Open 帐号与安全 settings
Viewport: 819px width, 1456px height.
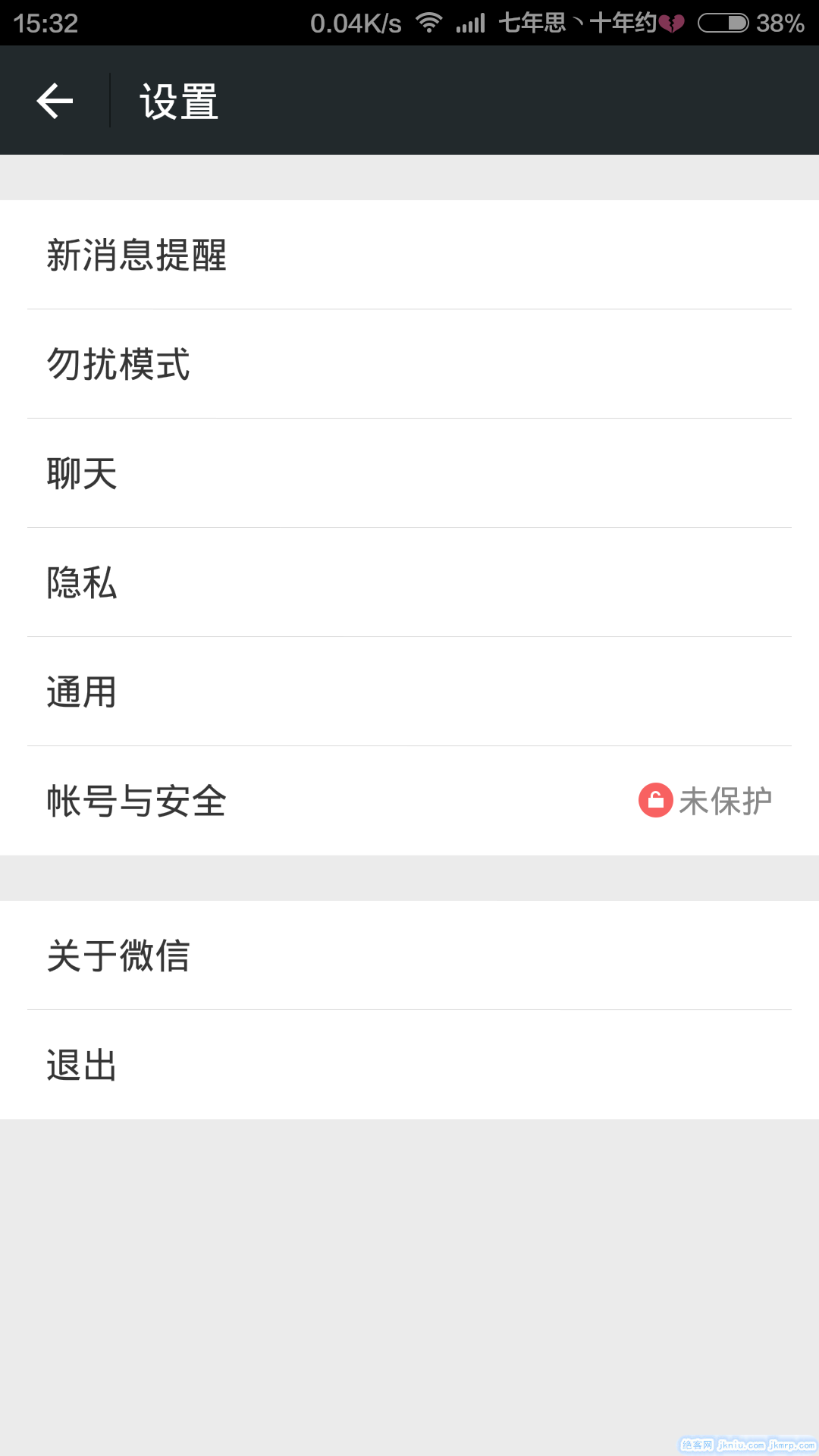[136, 801]
